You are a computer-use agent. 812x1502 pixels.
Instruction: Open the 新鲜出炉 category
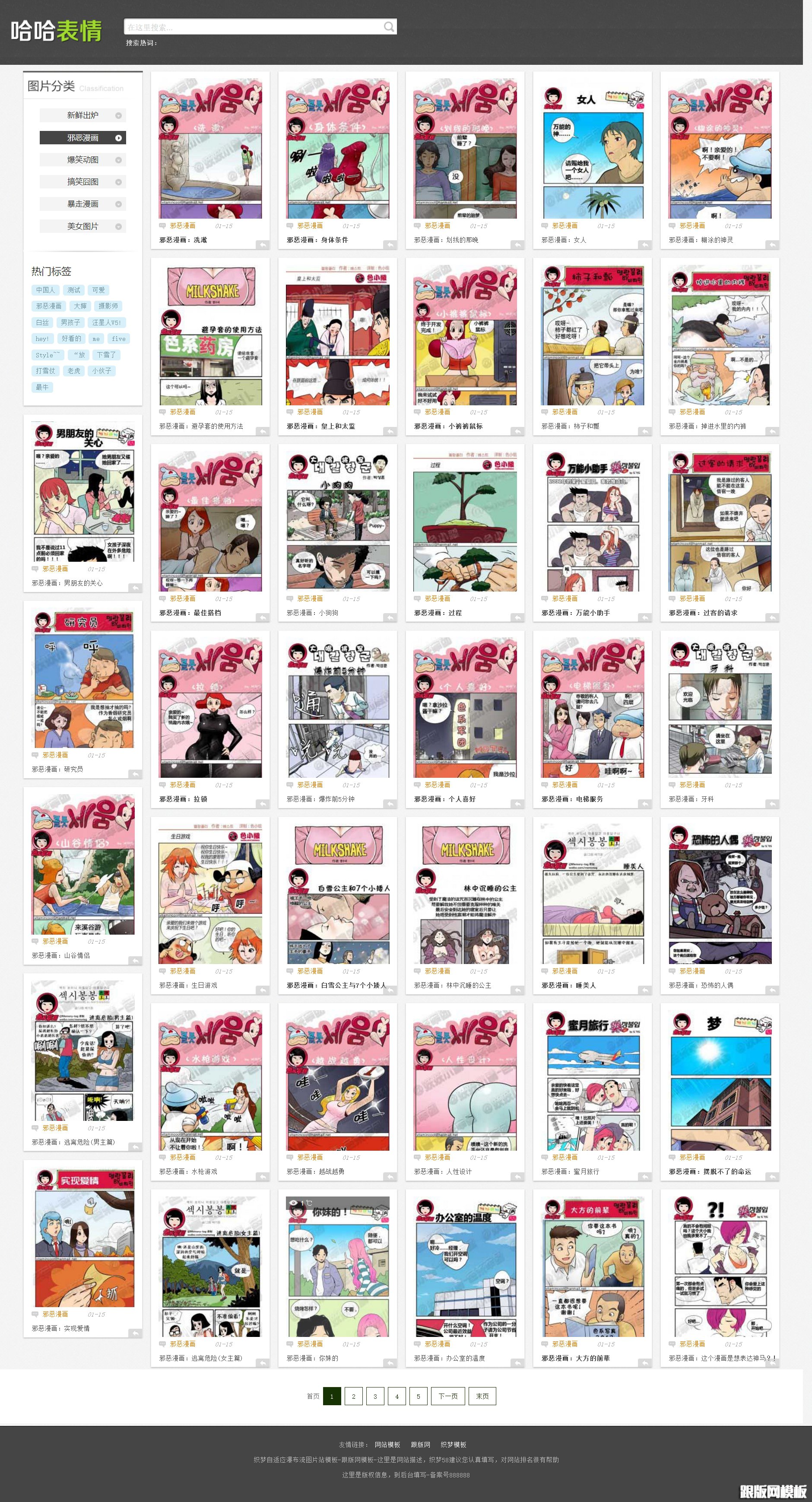83,115
